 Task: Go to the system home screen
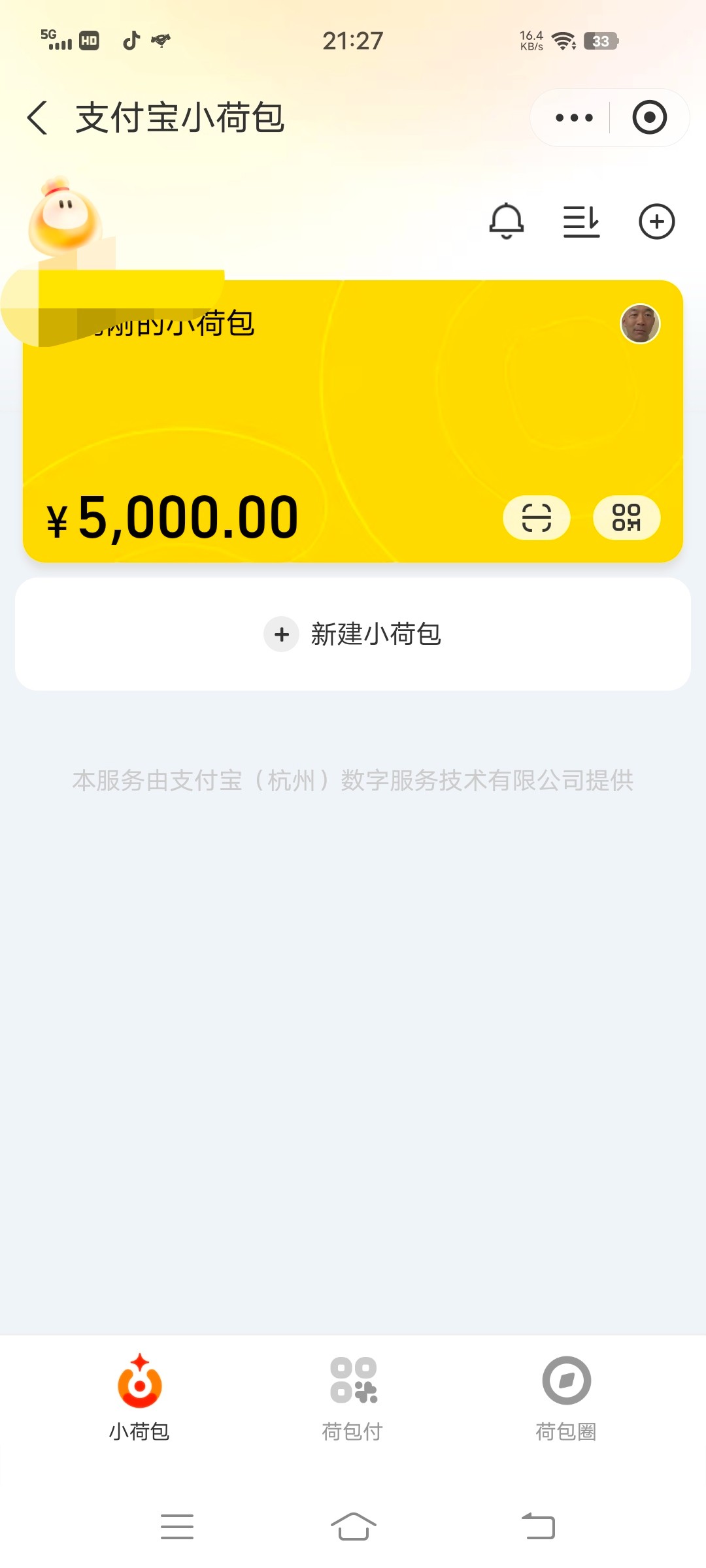click(x=353, y=1527)
